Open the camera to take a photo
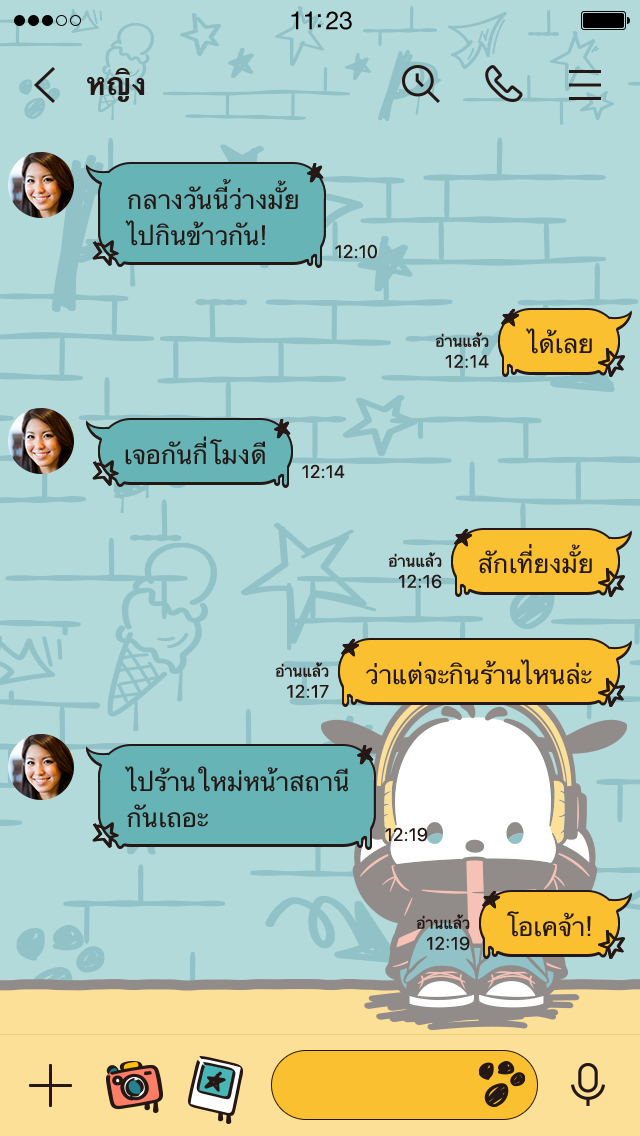The width and height of the screenshot is (640, 1136). coord(134,1084)
